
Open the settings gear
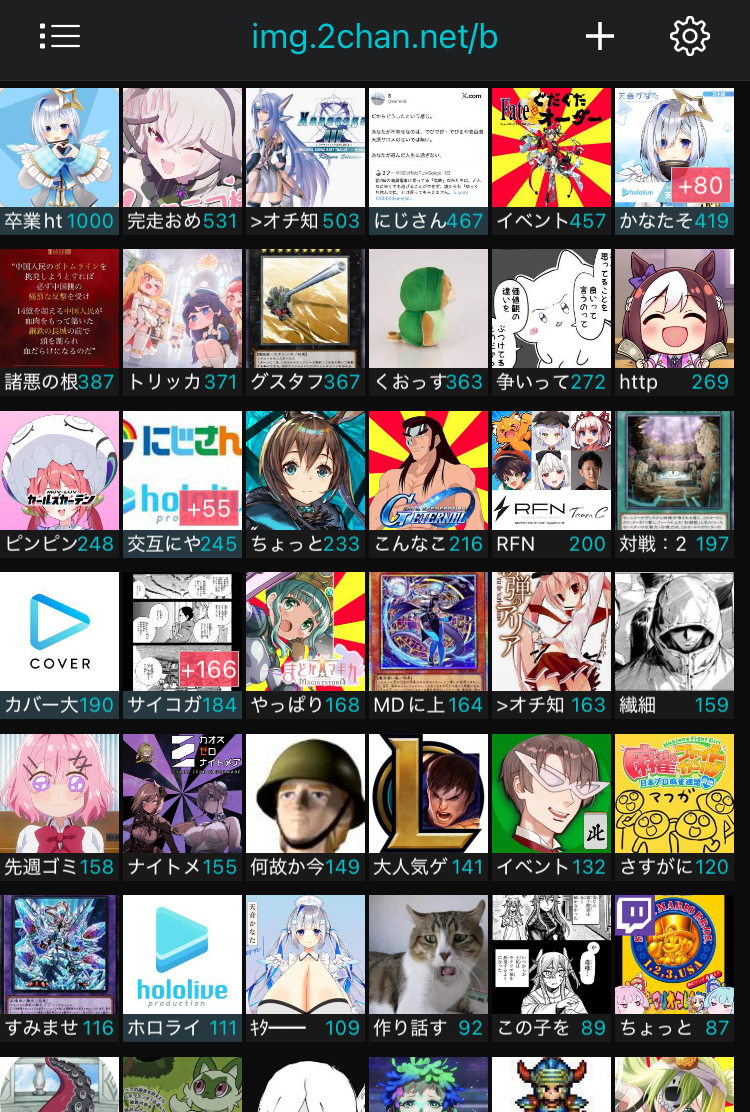pyautogui.click(x=690, y=37)
